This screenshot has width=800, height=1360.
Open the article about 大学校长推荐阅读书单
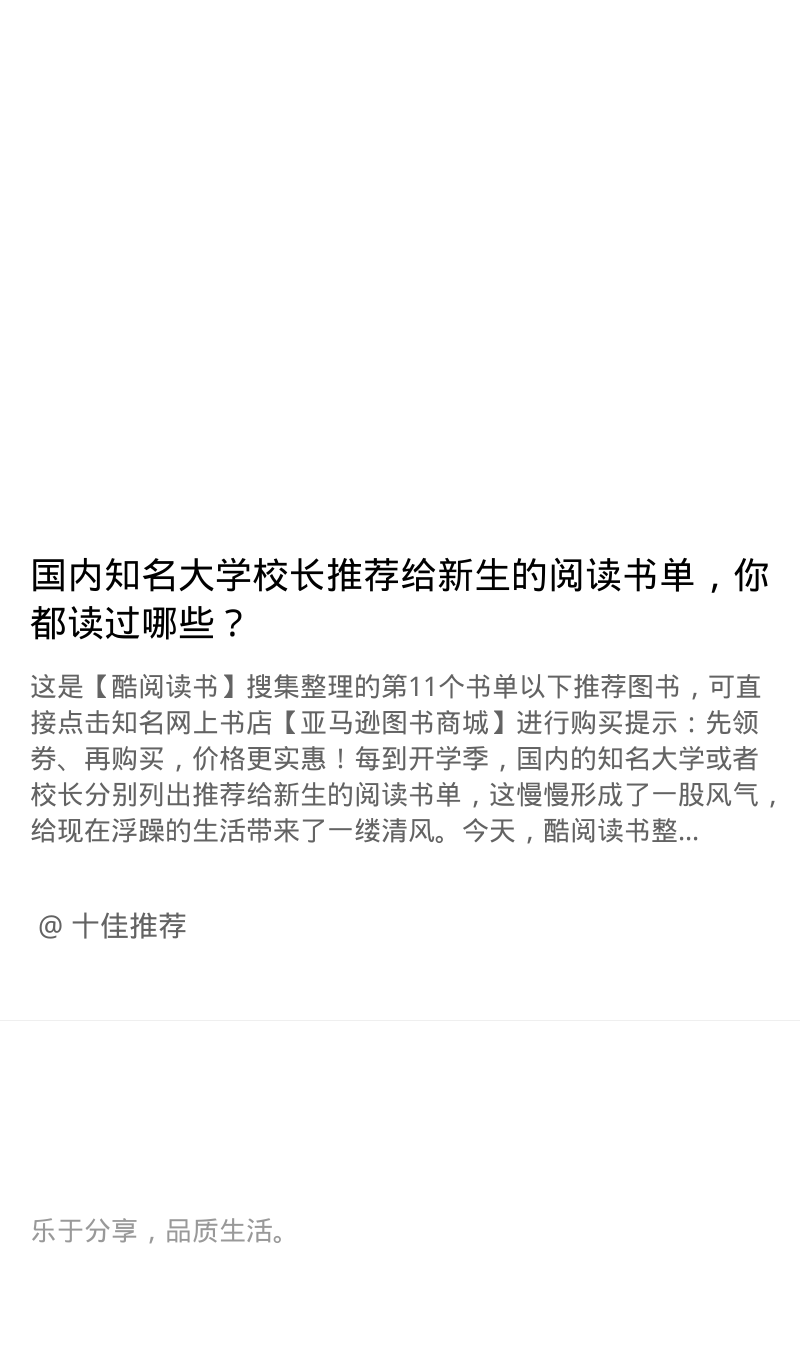[400, 599]
